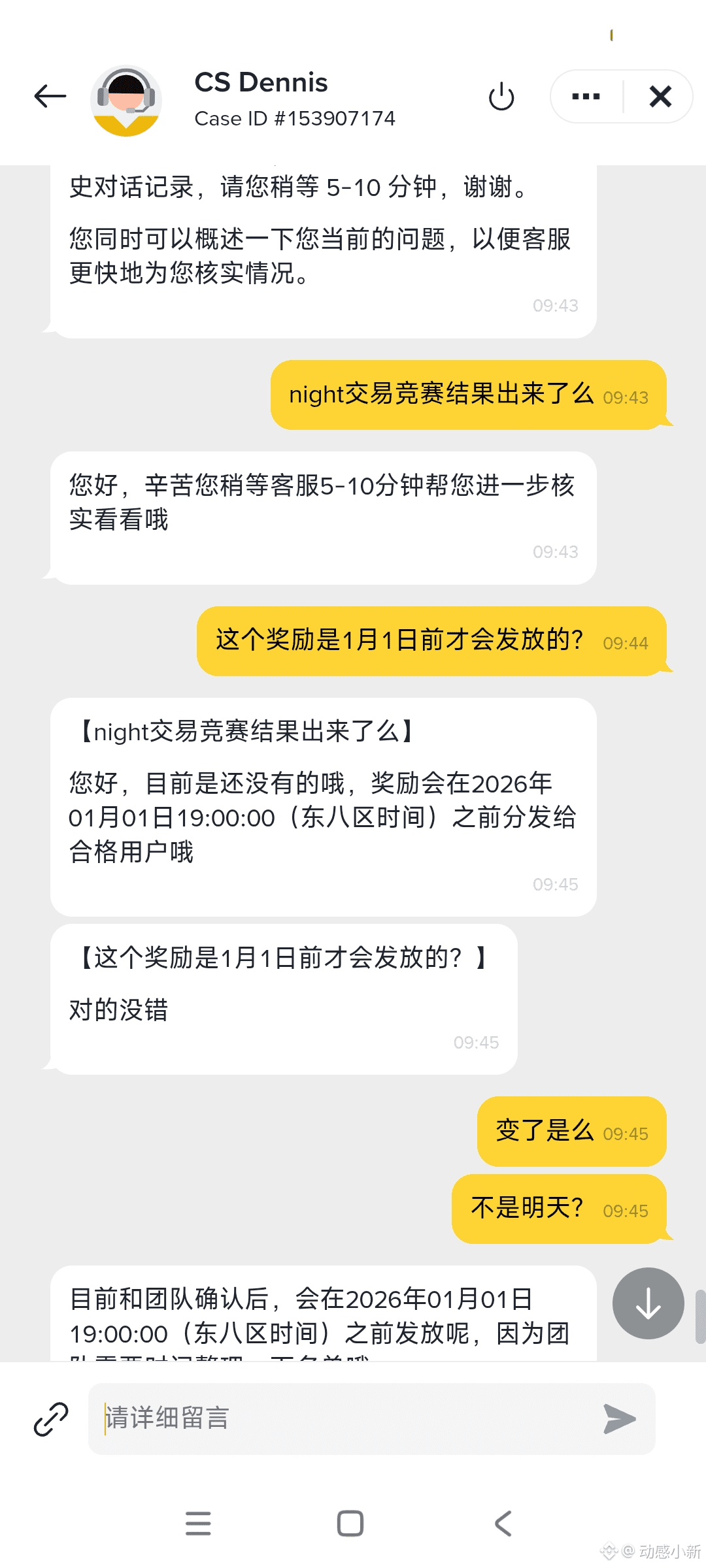706x1568 pixels.
Task: Send the typed message
Action: (x=619, y=1418)
